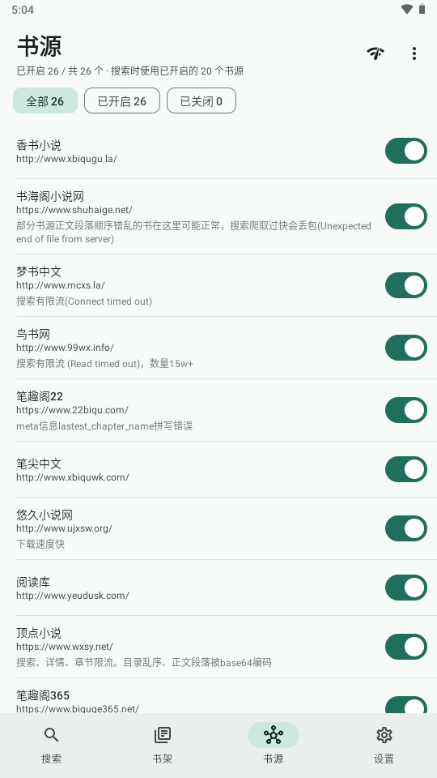This screenshot has width=437, height=778.
Task: Go to the 搜索 tab
Action: (x=52, y=744)
